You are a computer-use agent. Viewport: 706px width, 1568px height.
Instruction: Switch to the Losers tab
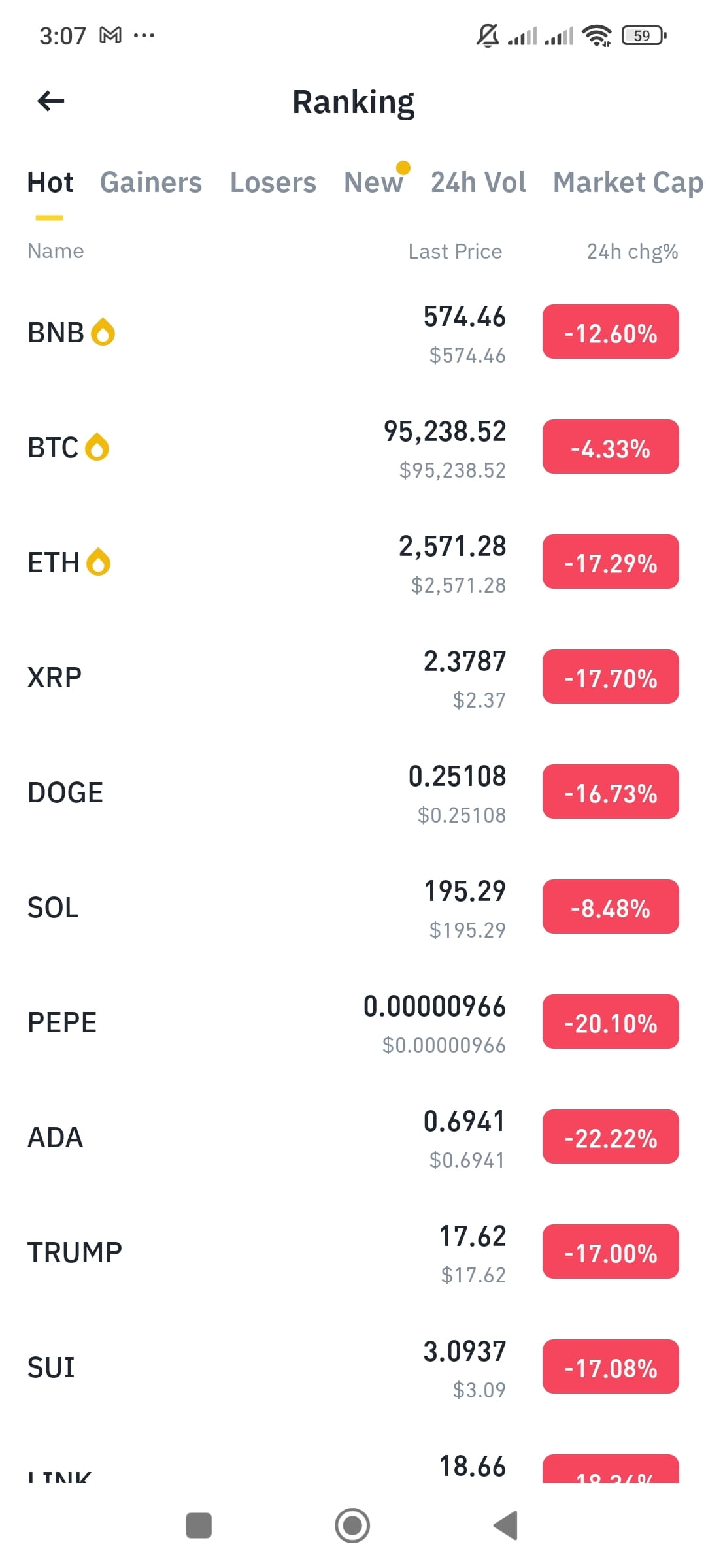point(273,182)
